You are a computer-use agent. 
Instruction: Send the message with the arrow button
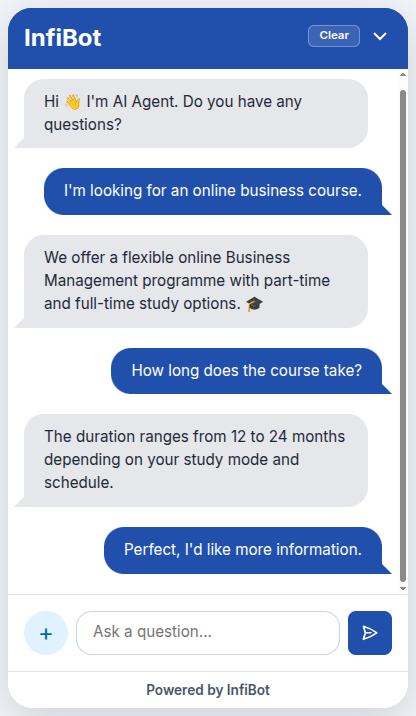370,633
